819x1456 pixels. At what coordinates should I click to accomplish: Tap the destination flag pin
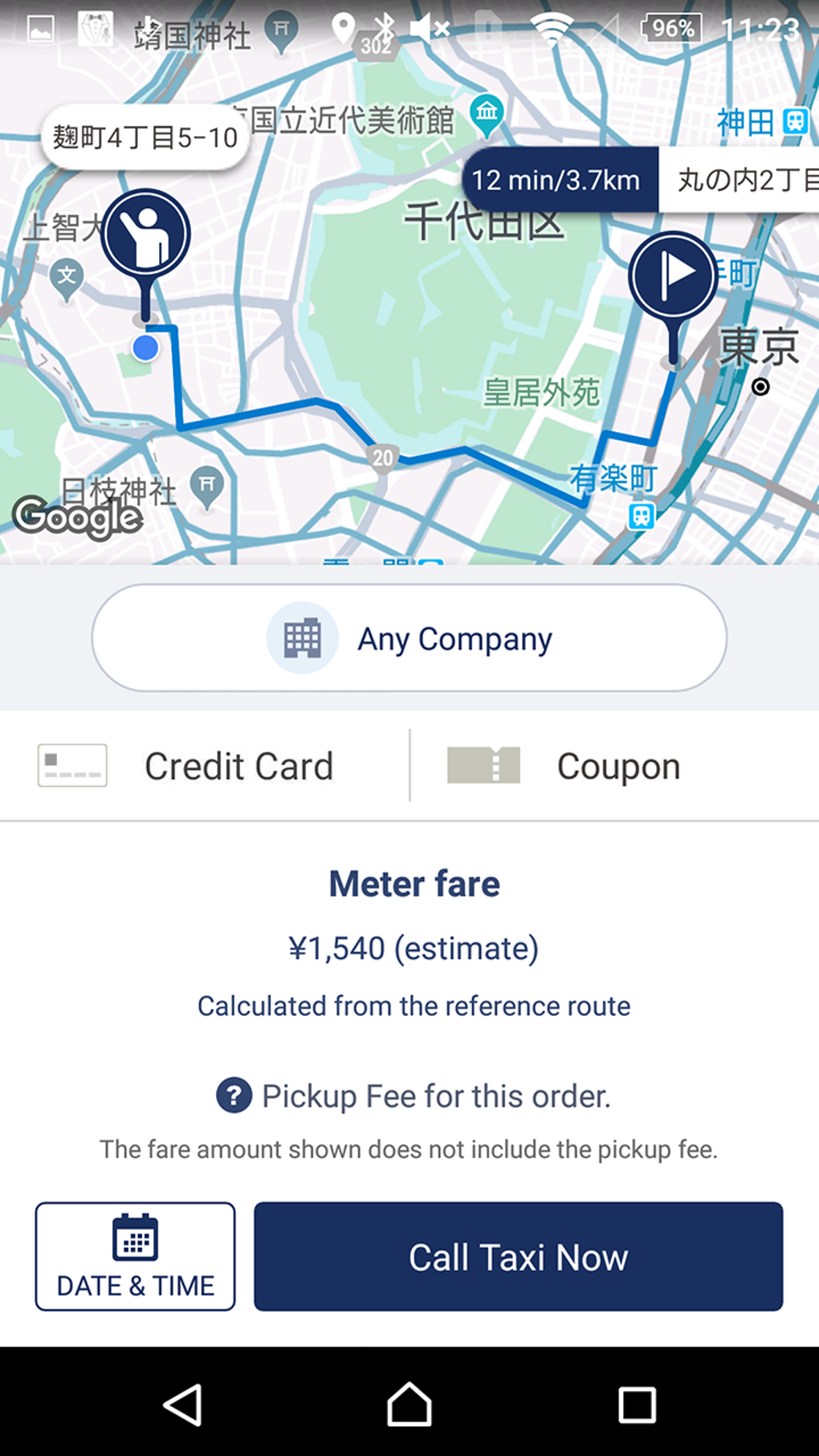[673, 276]
